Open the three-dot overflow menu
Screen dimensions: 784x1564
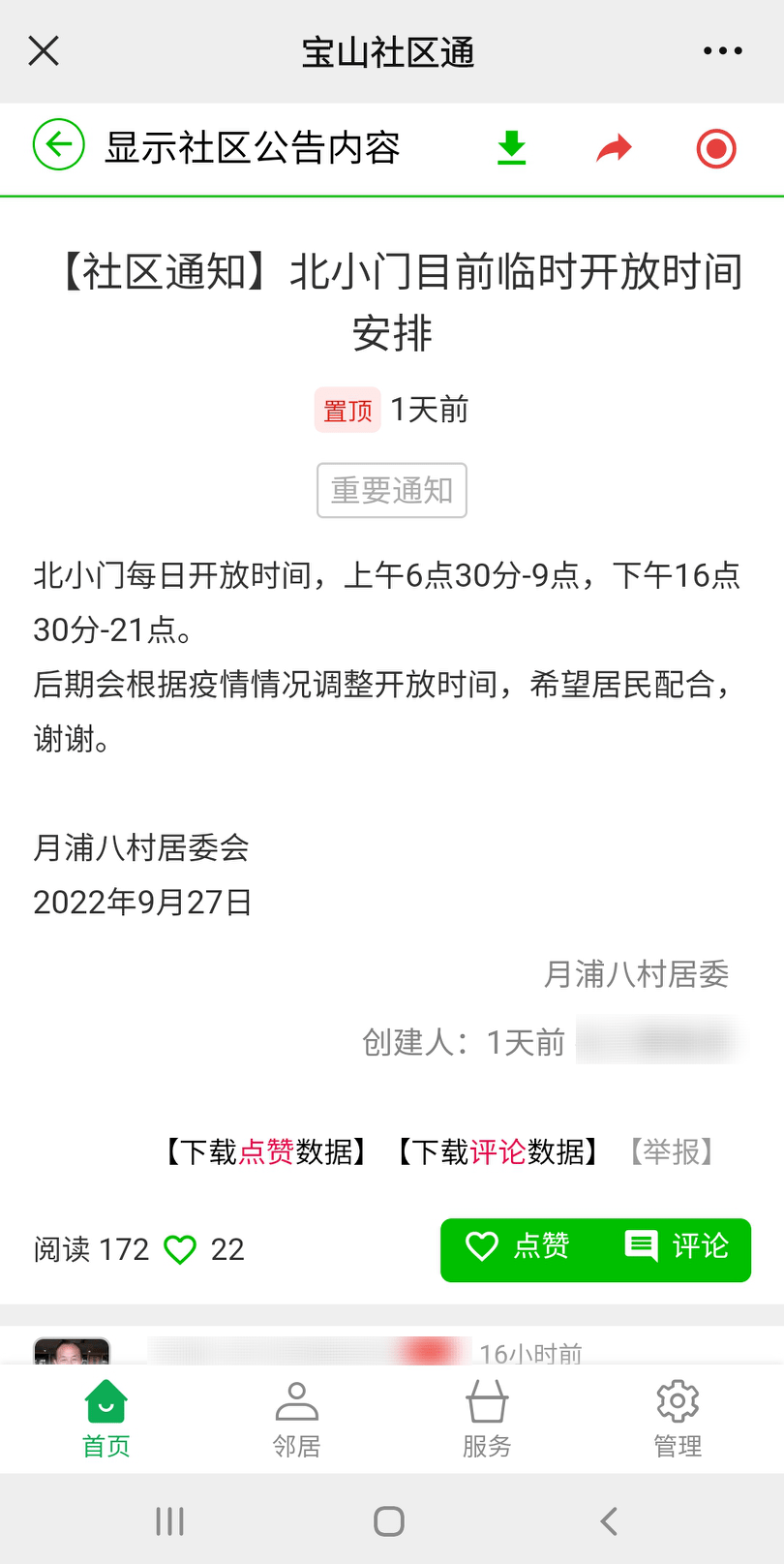[x=722, y=51]
